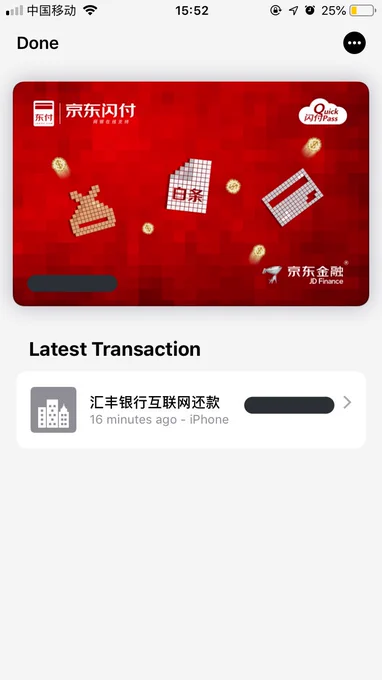Tap Done to close card details
The image size is (382, 680).
(x=38, y=43)
